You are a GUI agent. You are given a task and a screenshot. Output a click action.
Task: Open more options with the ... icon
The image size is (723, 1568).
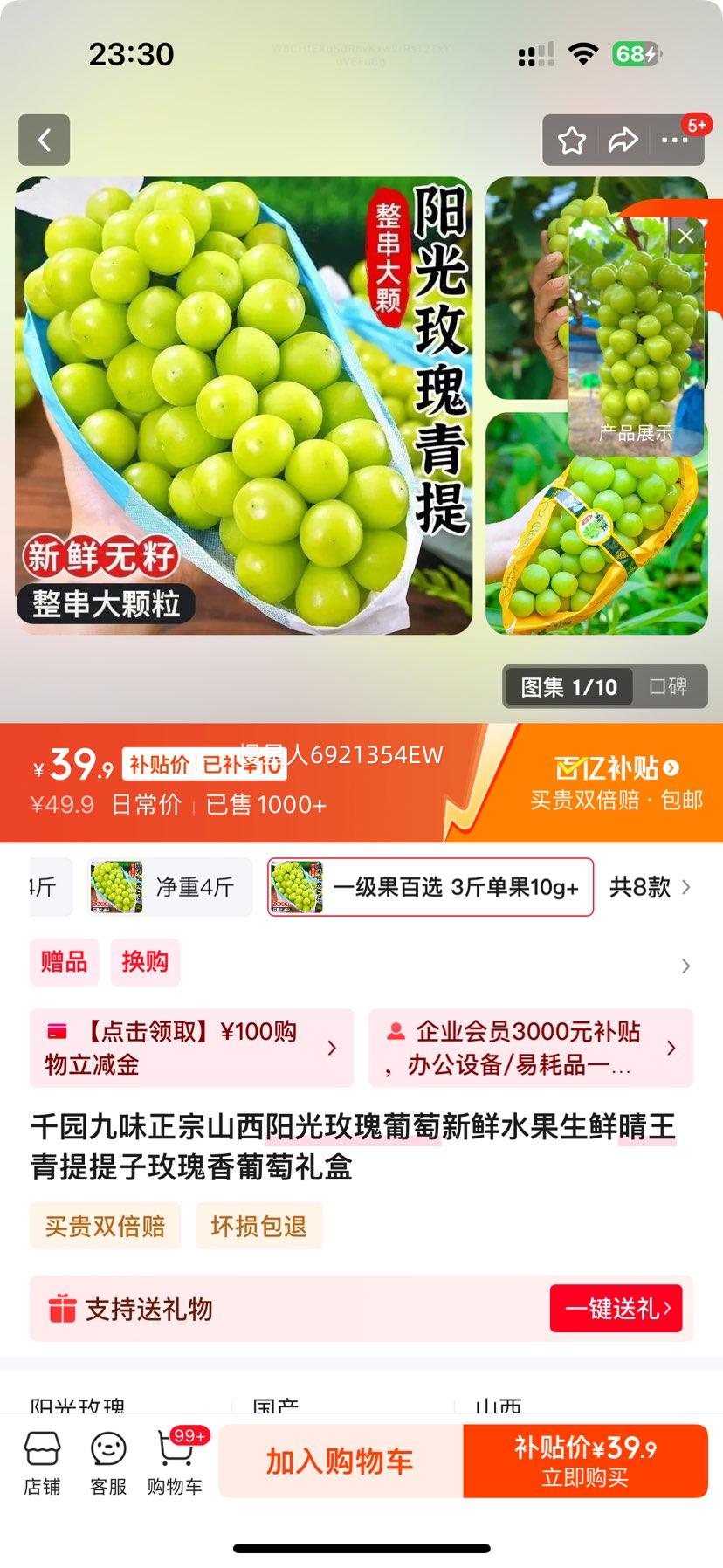677,140
